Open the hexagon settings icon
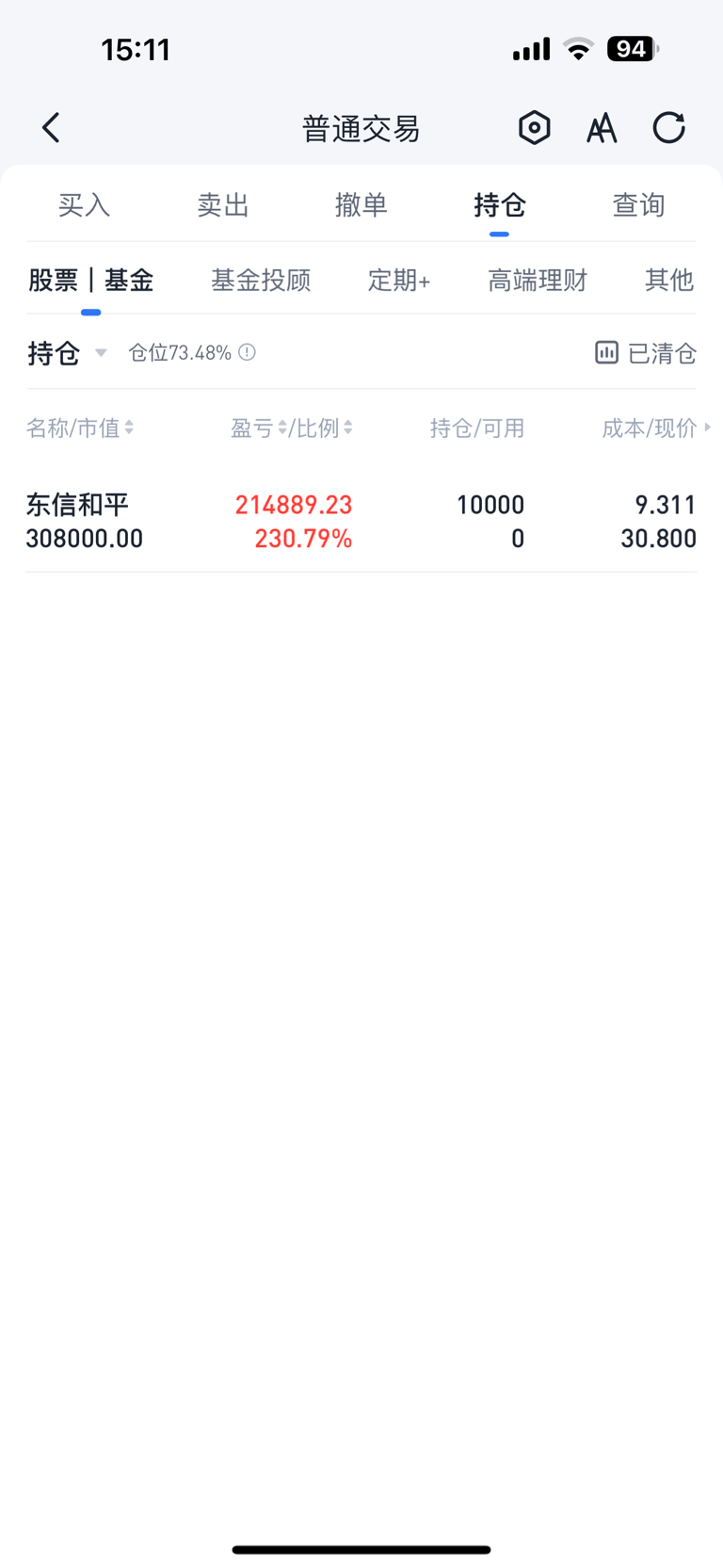This screenshot has height=1568, width=723. (x=534, y=127)
